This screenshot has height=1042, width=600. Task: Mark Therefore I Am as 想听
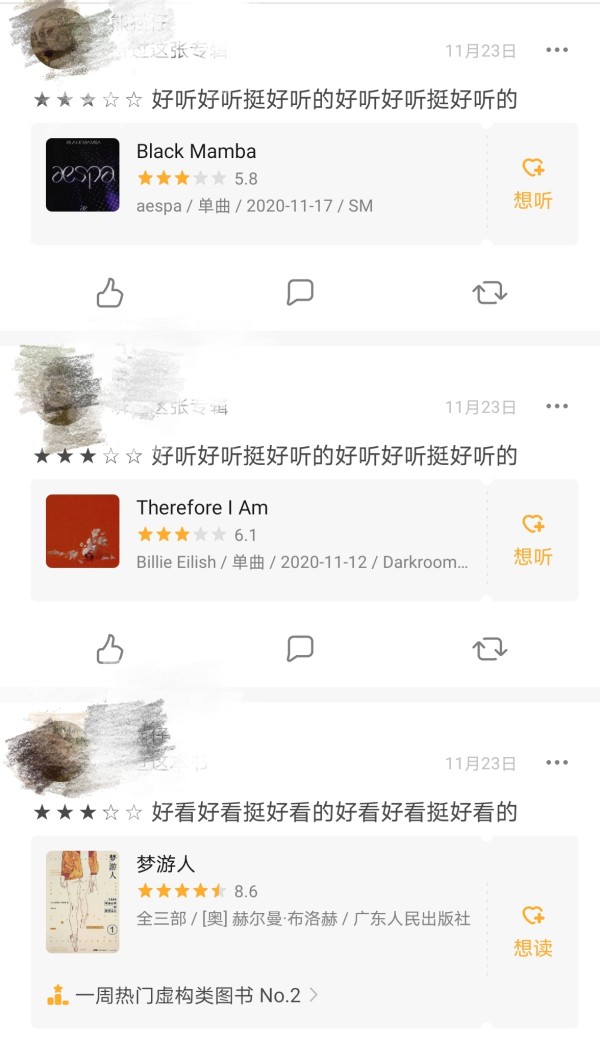coord(533,539)
